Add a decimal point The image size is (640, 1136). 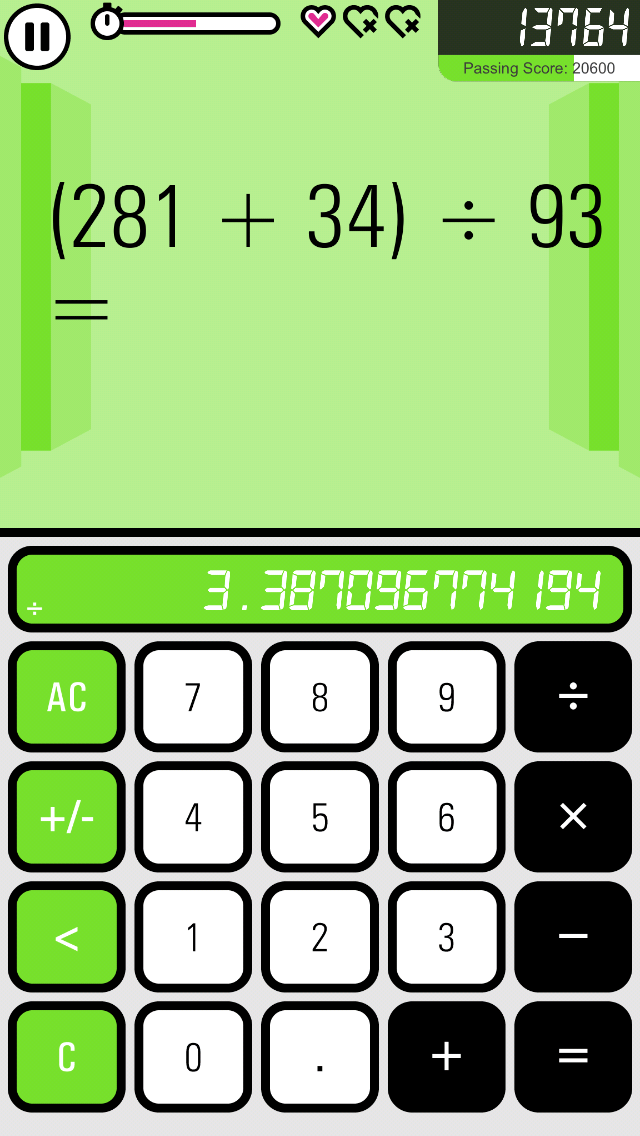click(x=320, y=1057)
